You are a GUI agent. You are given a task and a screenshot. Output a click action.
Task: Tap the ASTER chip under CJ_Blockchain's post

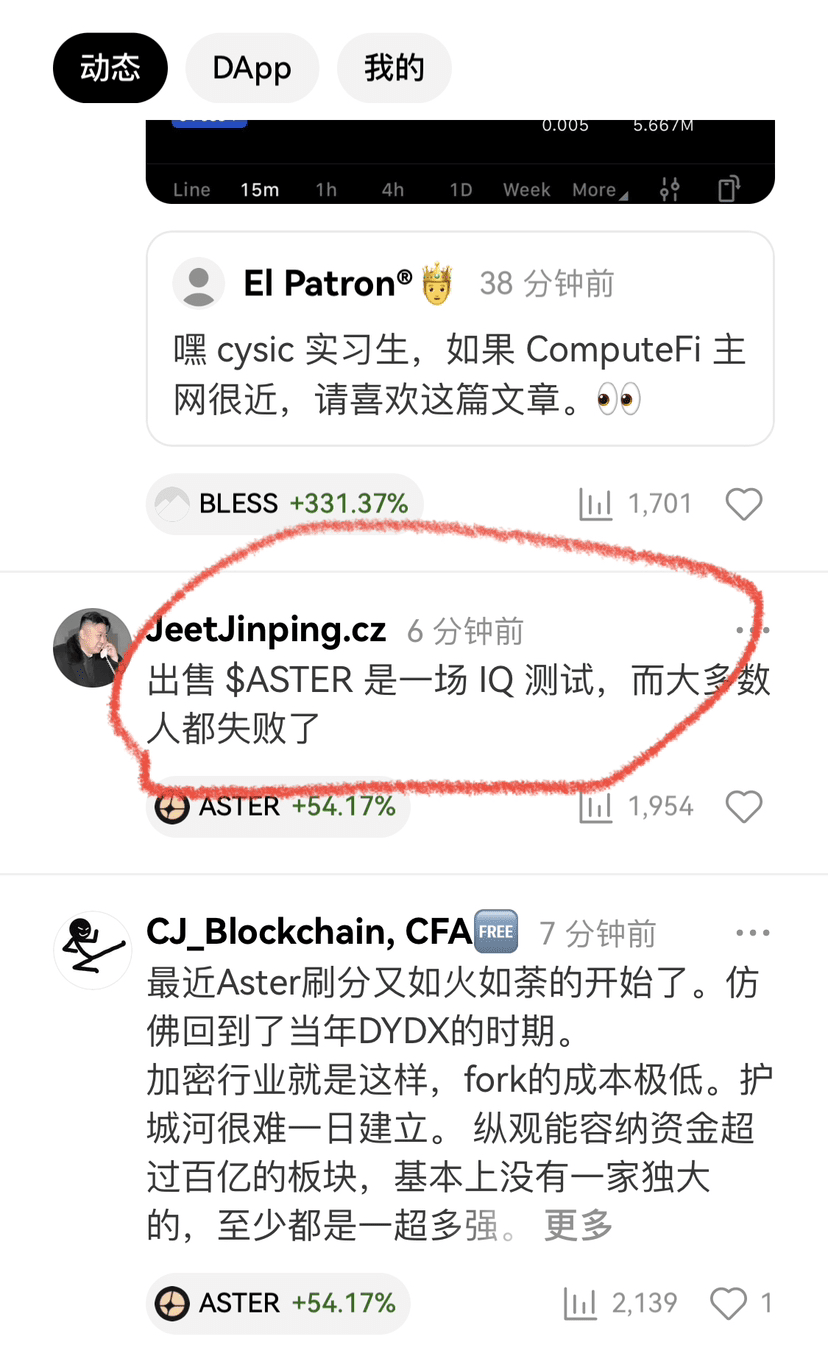(278, 1303)
